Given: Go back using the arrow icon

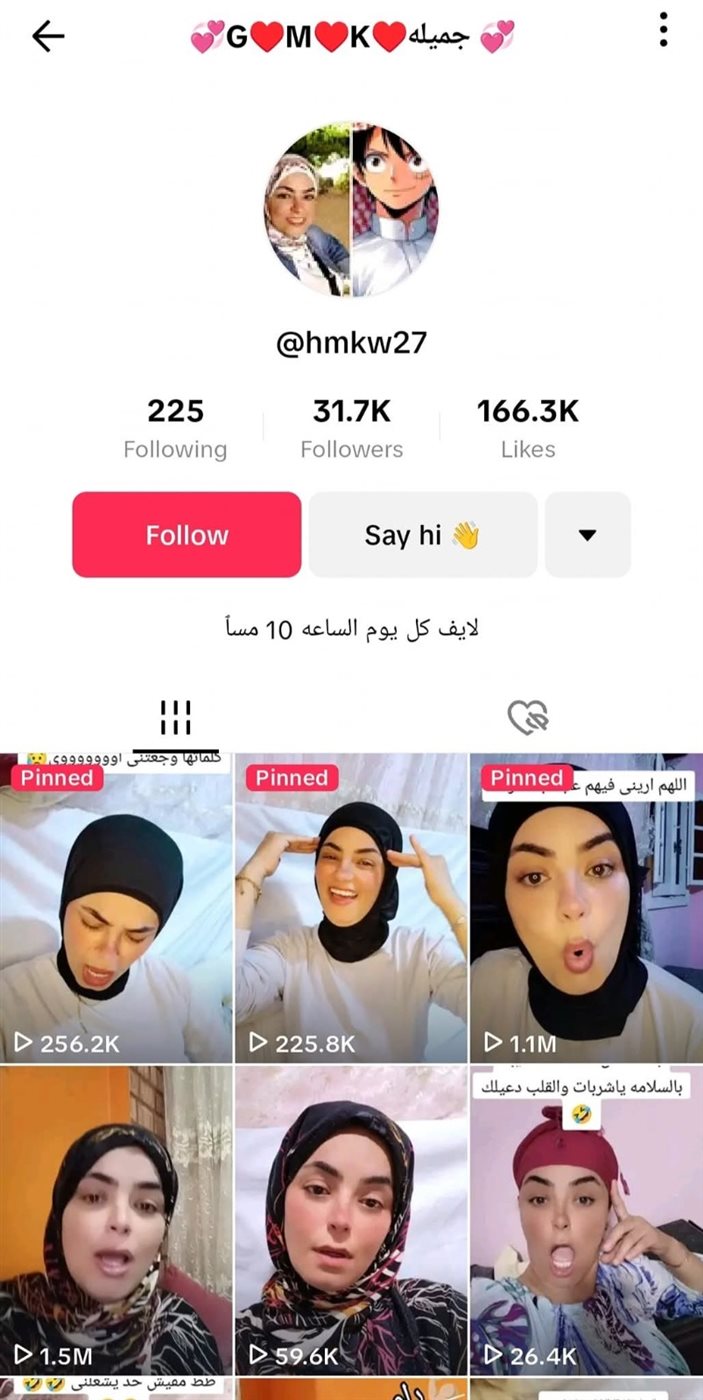Looking at the screenshot, I should coord(48,37).
